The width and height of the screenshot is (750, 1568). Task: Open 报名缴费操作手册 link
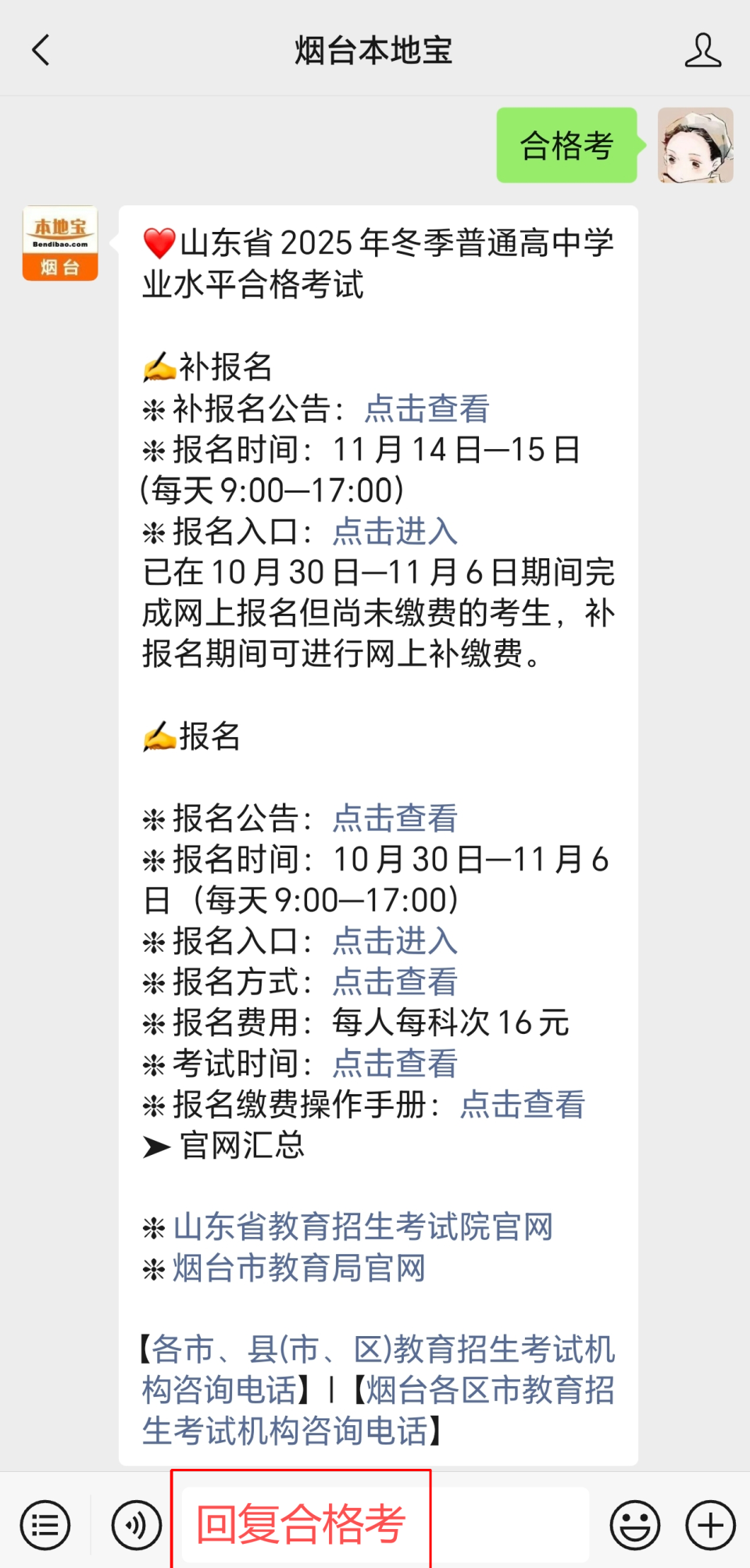coord(521,1104)
